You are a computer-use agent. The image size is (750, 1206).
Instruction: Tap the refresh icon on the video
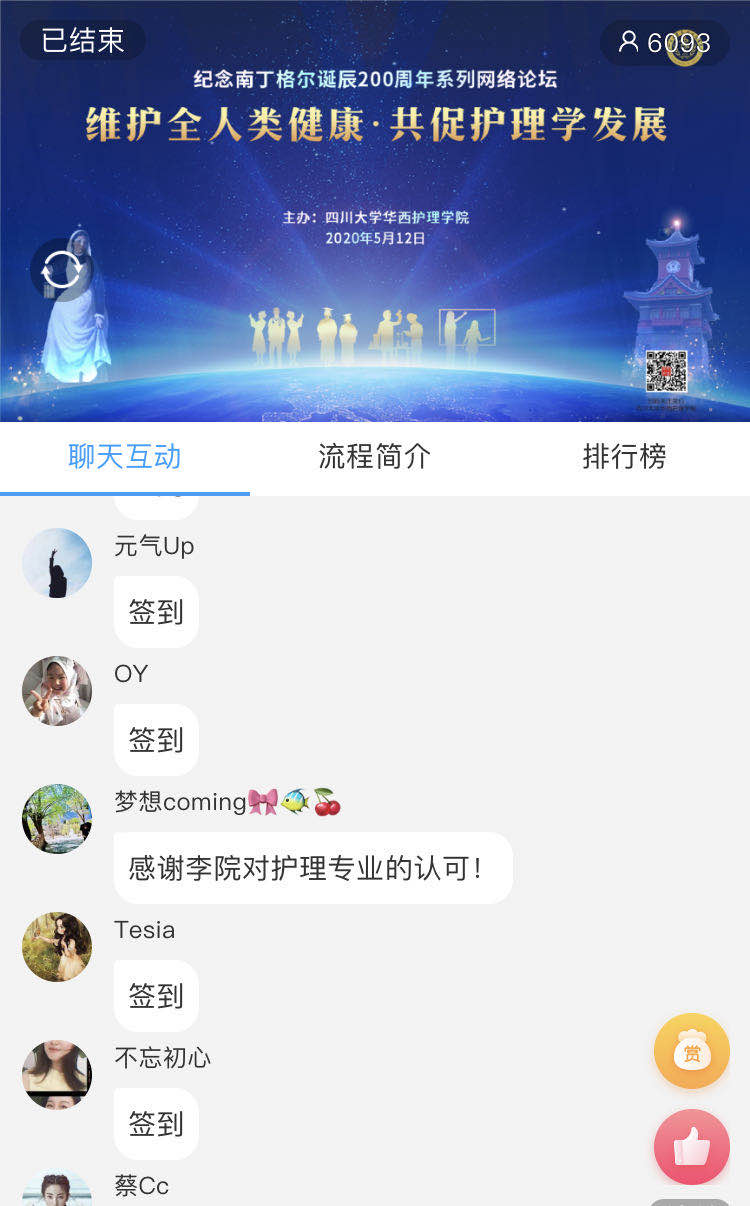click(x=62, y=270)
